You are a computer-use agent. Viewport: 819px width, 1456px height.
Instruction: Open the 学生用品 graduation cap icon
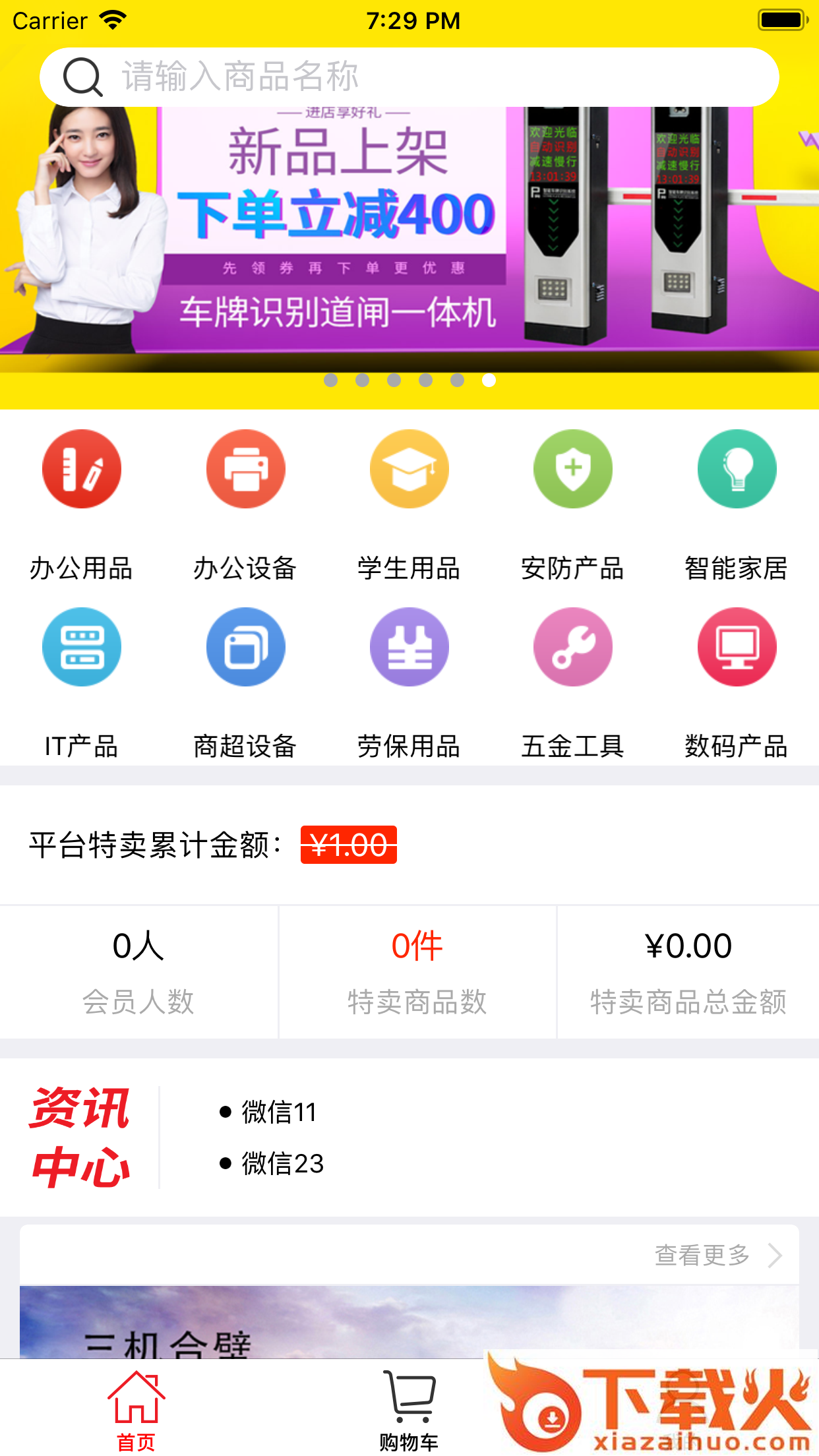click(x=409, y=468)
